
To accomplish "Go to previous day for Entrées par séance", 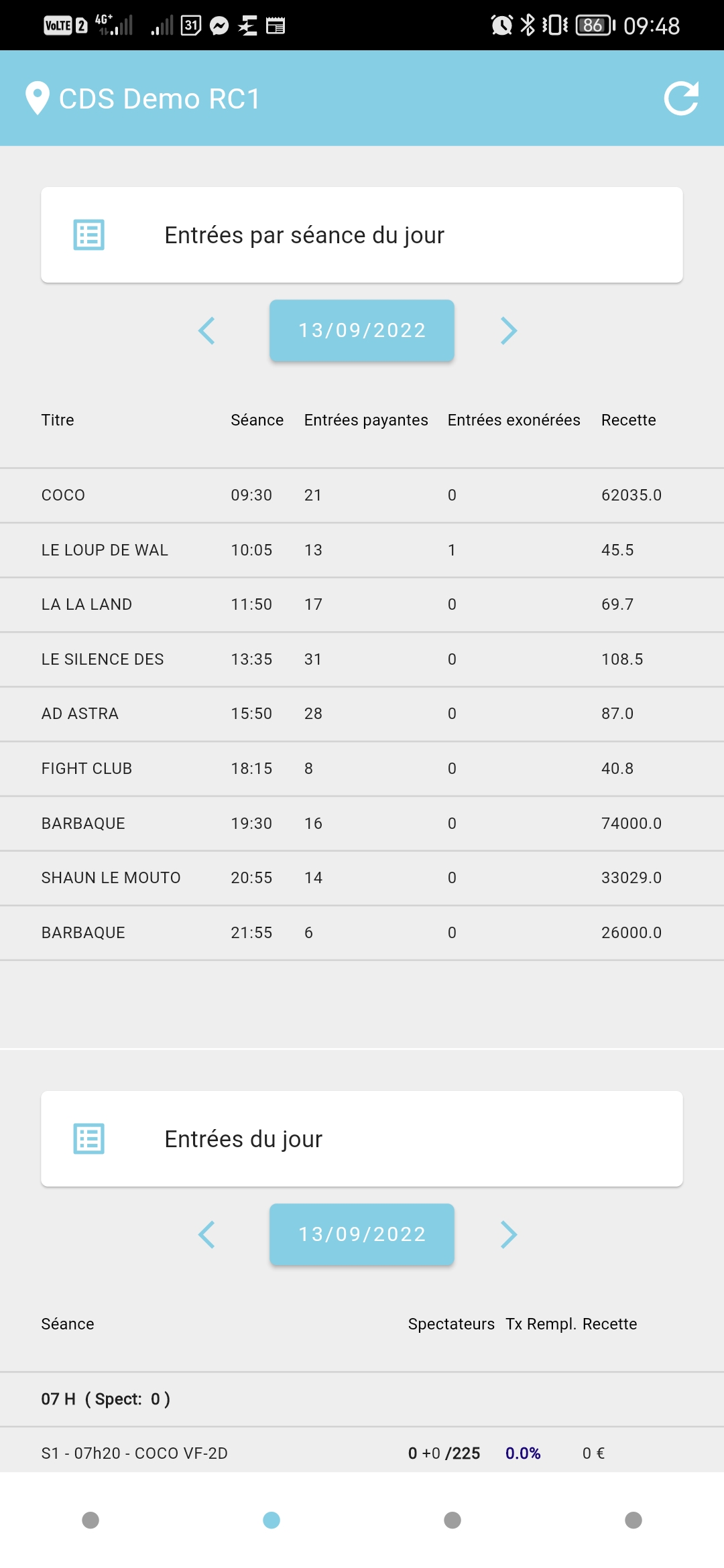I will point(206,330).
